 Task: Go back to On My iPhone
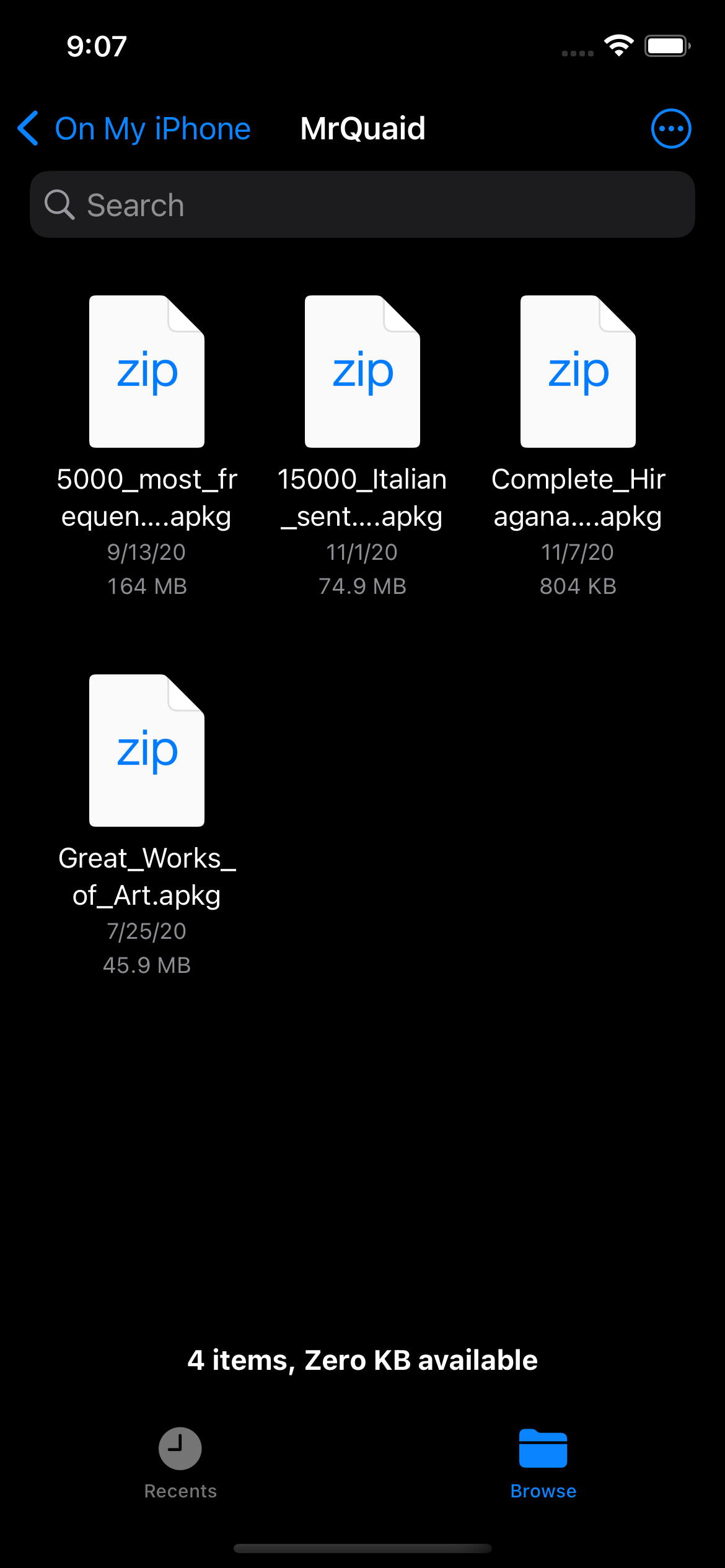[x=134, y=129]
